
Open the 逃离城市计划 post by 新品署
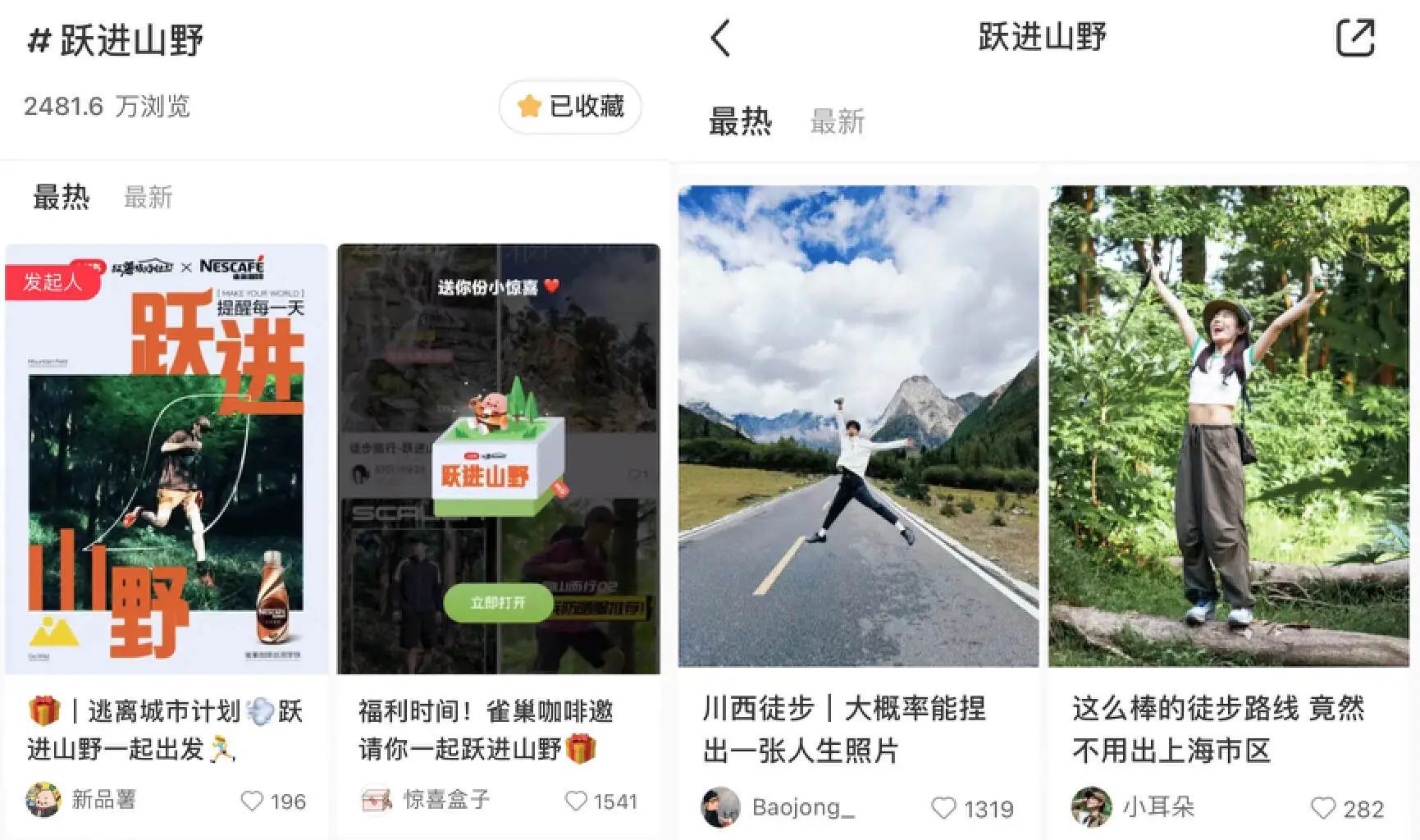point(167,459)
